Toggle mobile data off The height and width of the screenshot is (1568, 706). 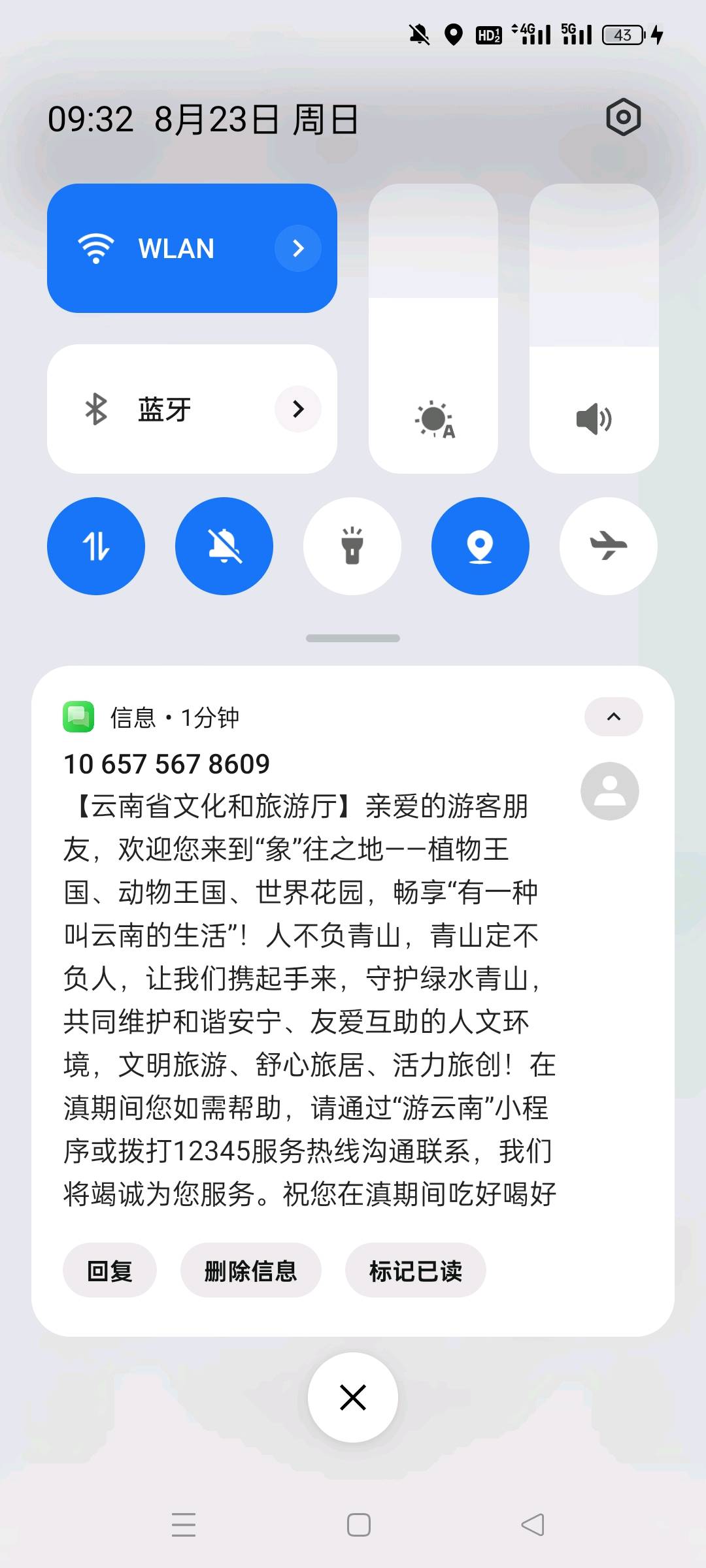96,546
